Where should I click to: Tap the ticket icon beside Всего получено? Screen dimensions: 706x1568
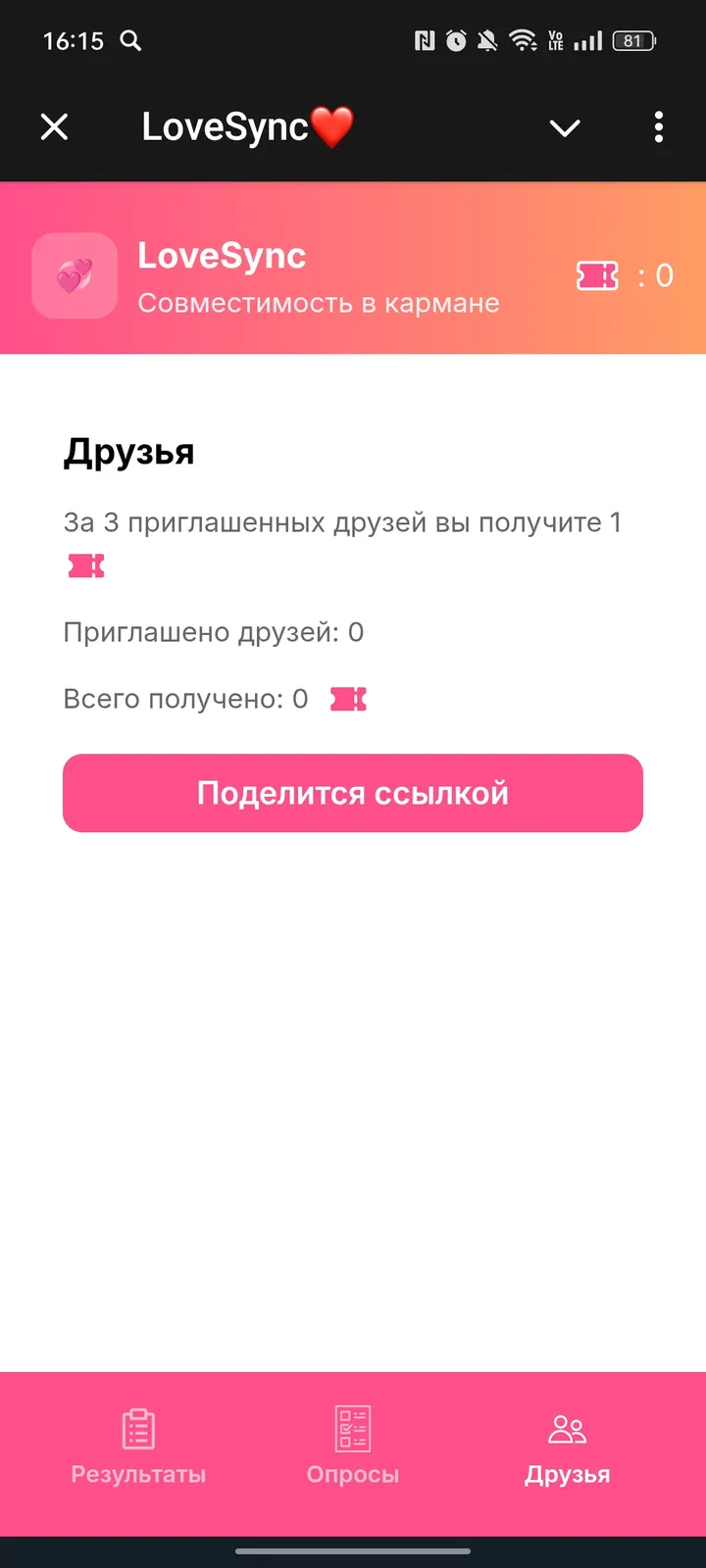[x=349, y=698]
